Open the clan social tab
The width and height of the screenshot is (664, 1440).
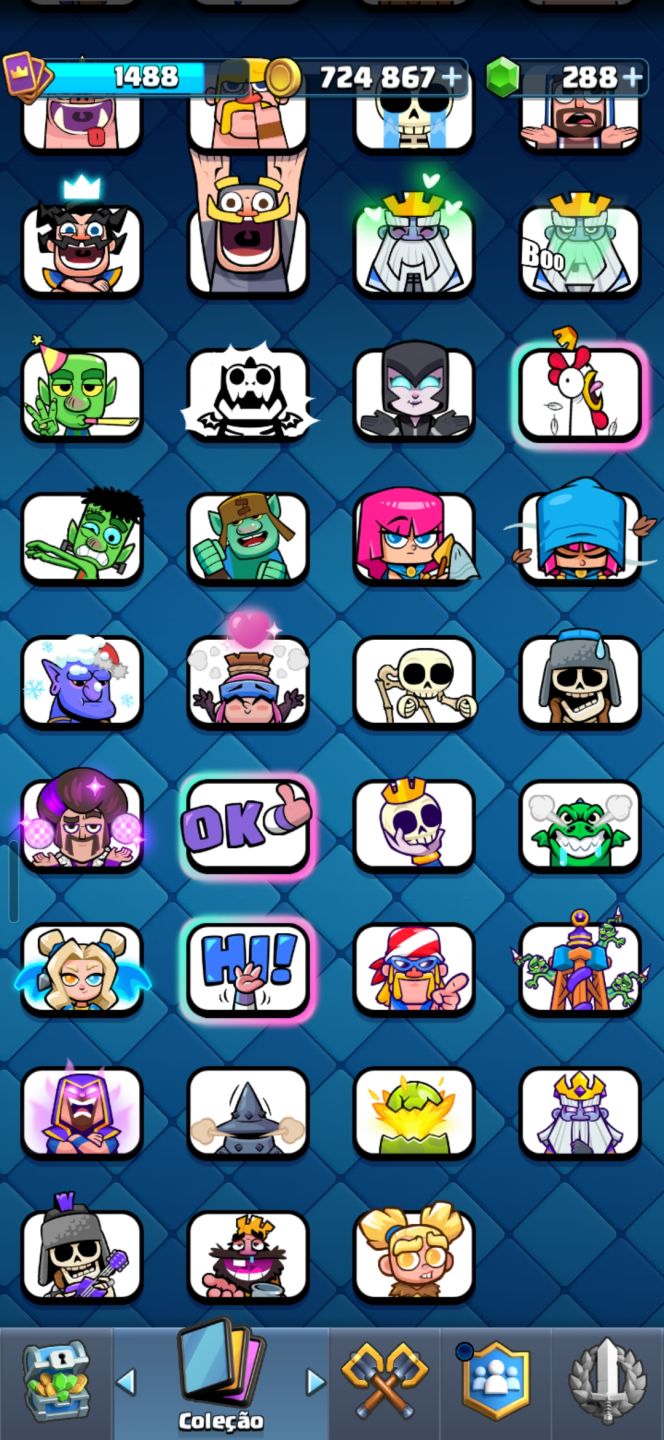point(495,1382)
